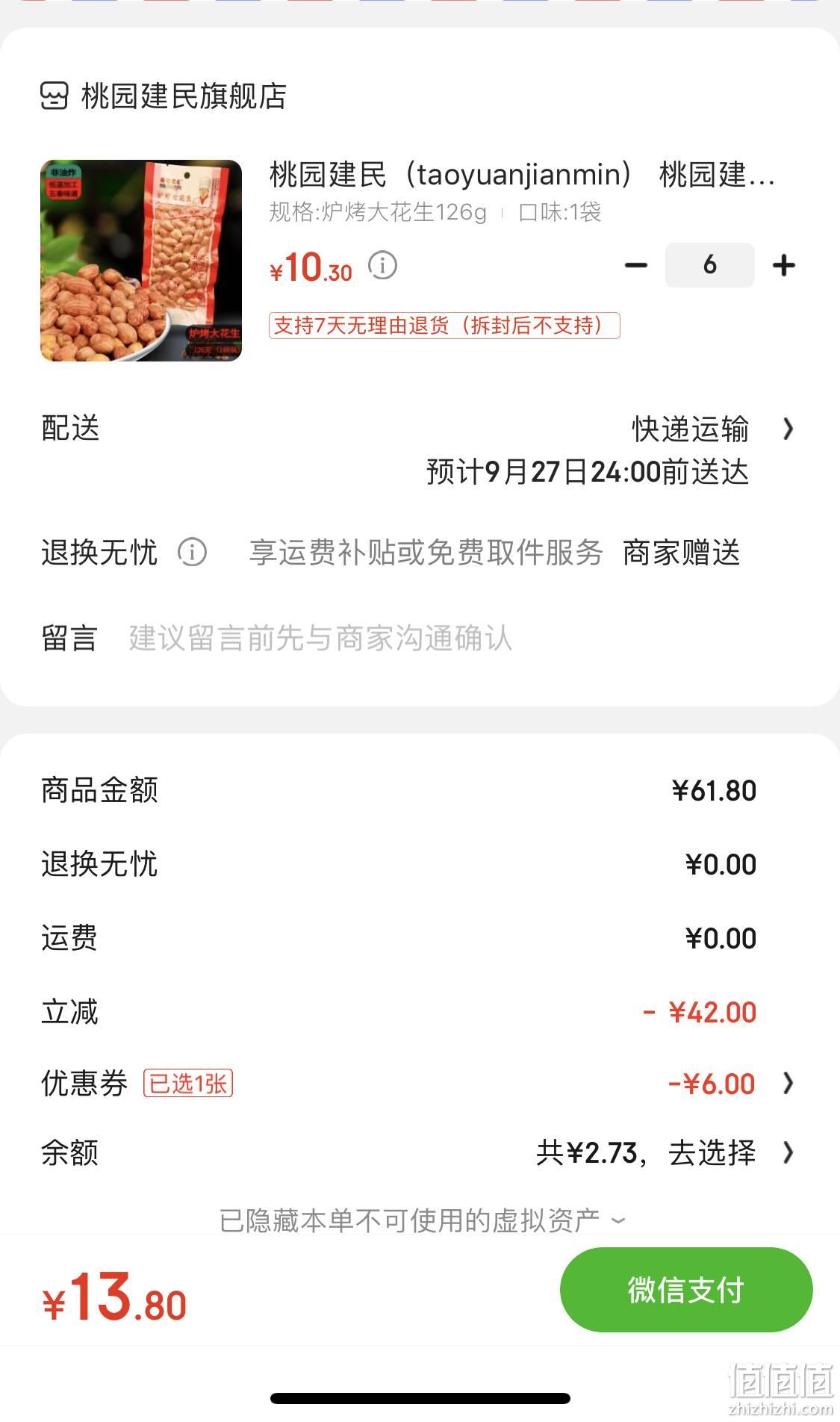
Task: Pay with the 微信支付 button
Action: pos(686,1290)
